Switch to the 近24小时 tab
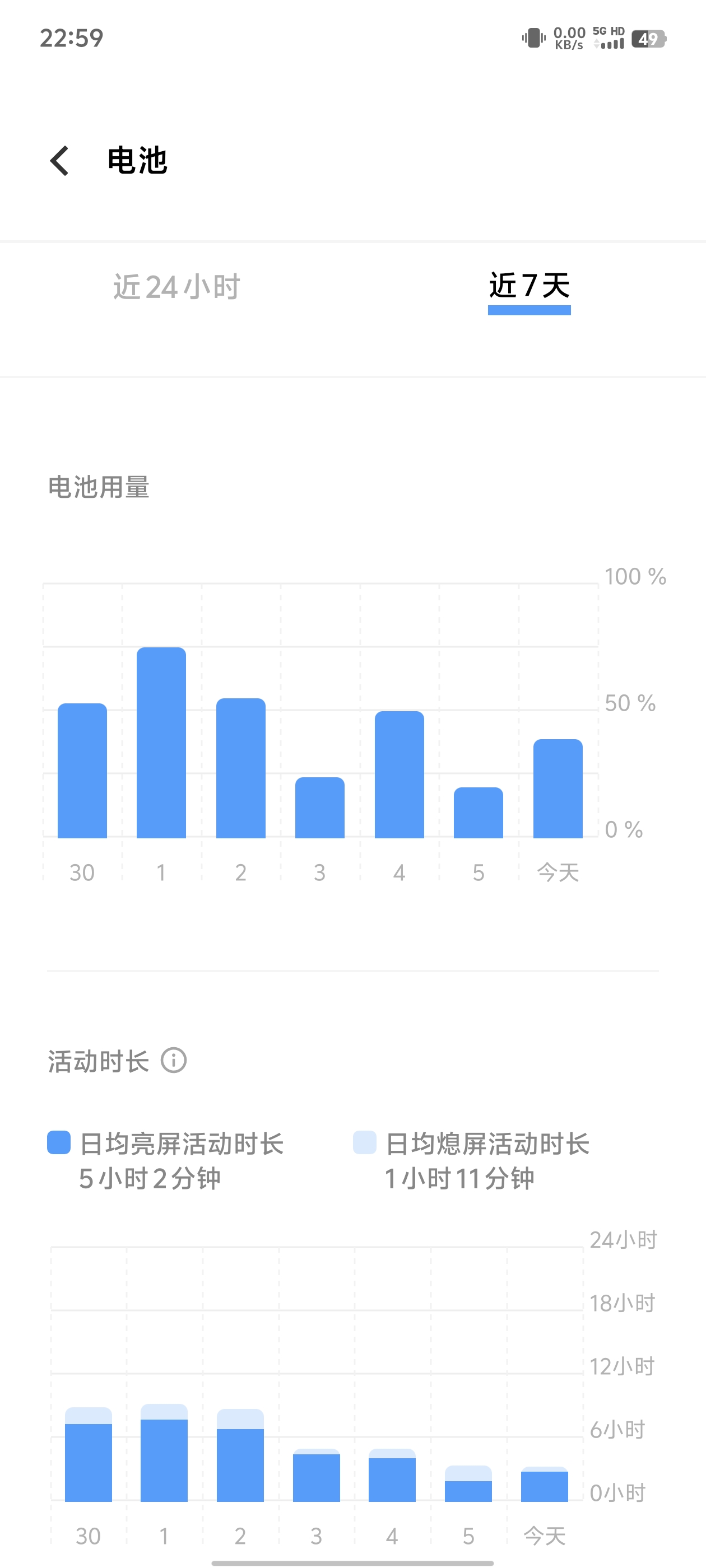 176,287
